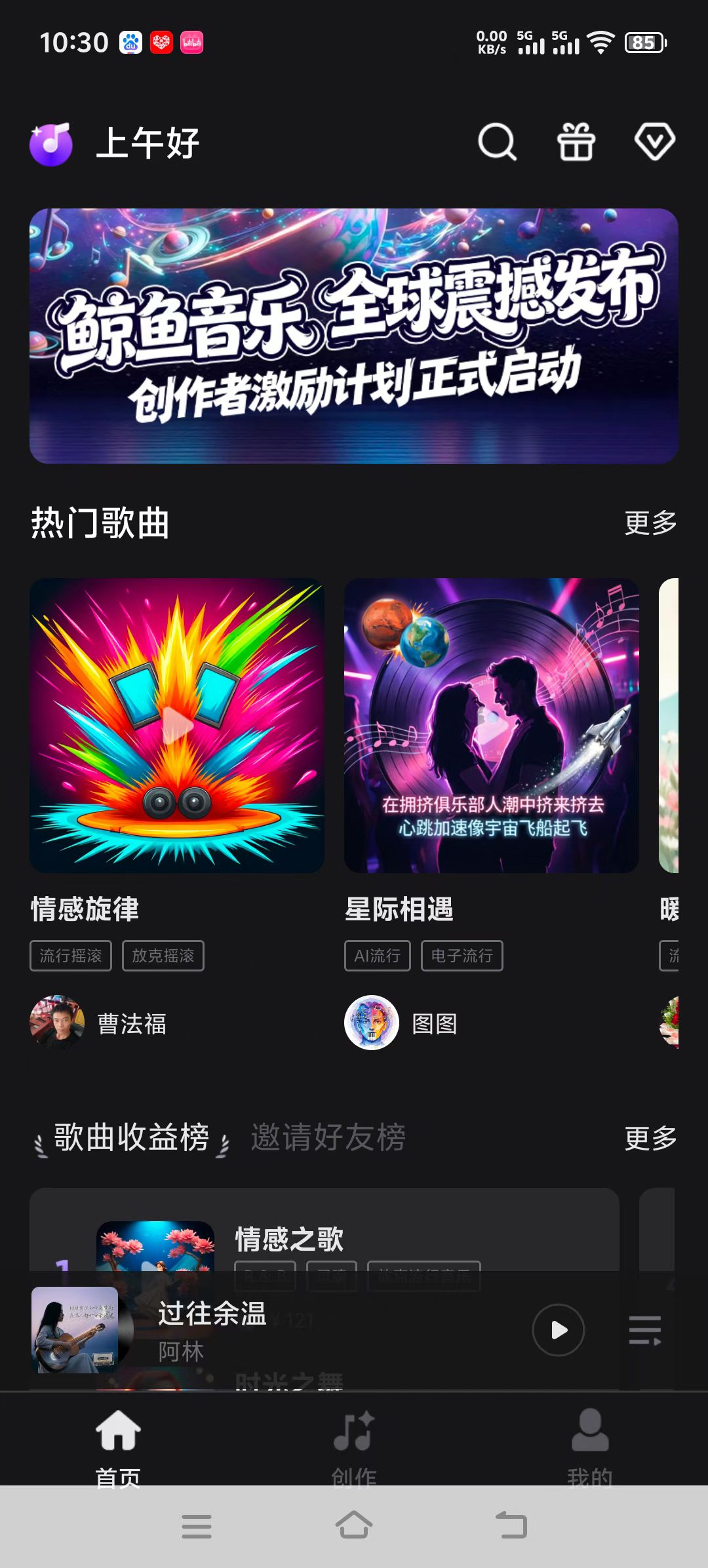Select the 电子流行 tag
The width and height of the screenshot is (708, 1568).
click(462, 956)
